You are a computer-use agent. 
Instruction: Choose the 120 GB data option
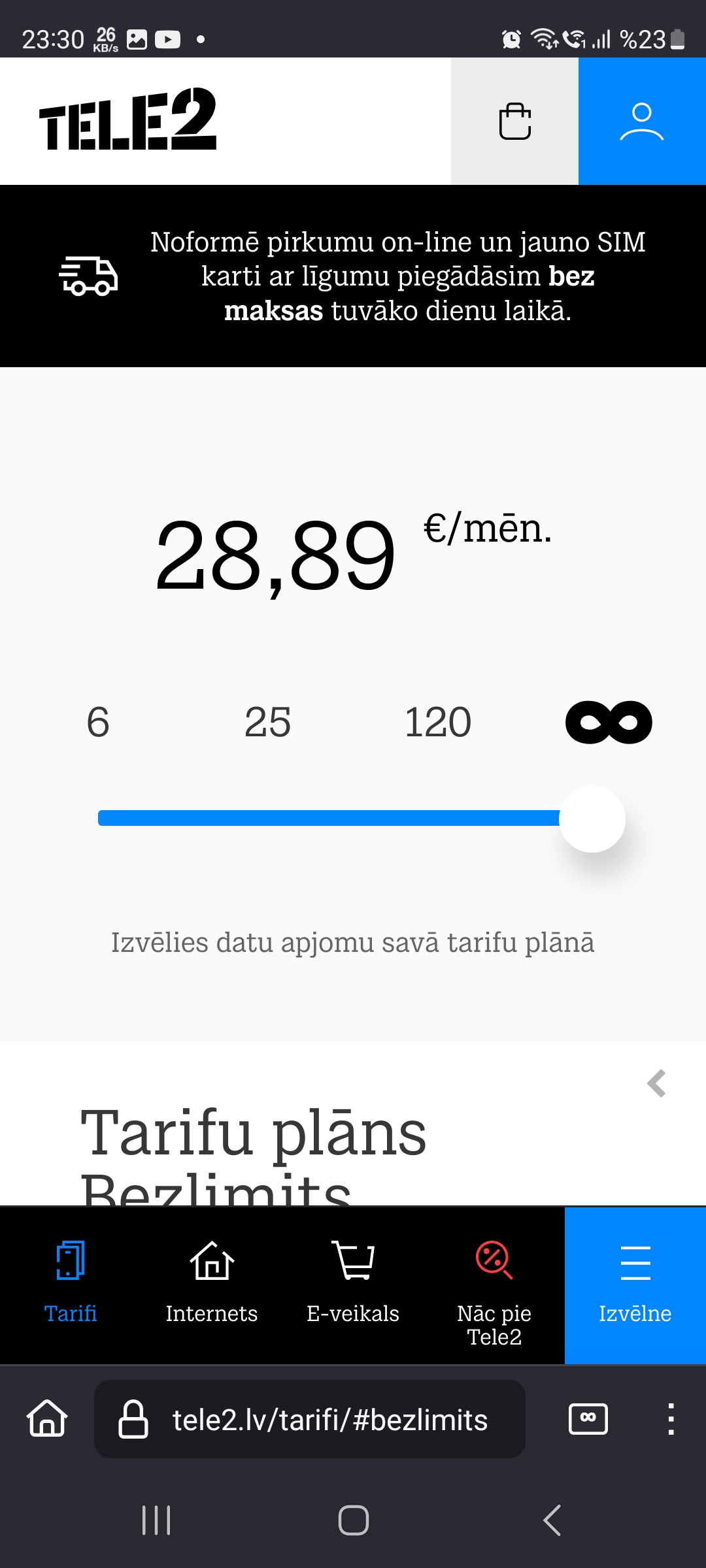pos(438,722)
